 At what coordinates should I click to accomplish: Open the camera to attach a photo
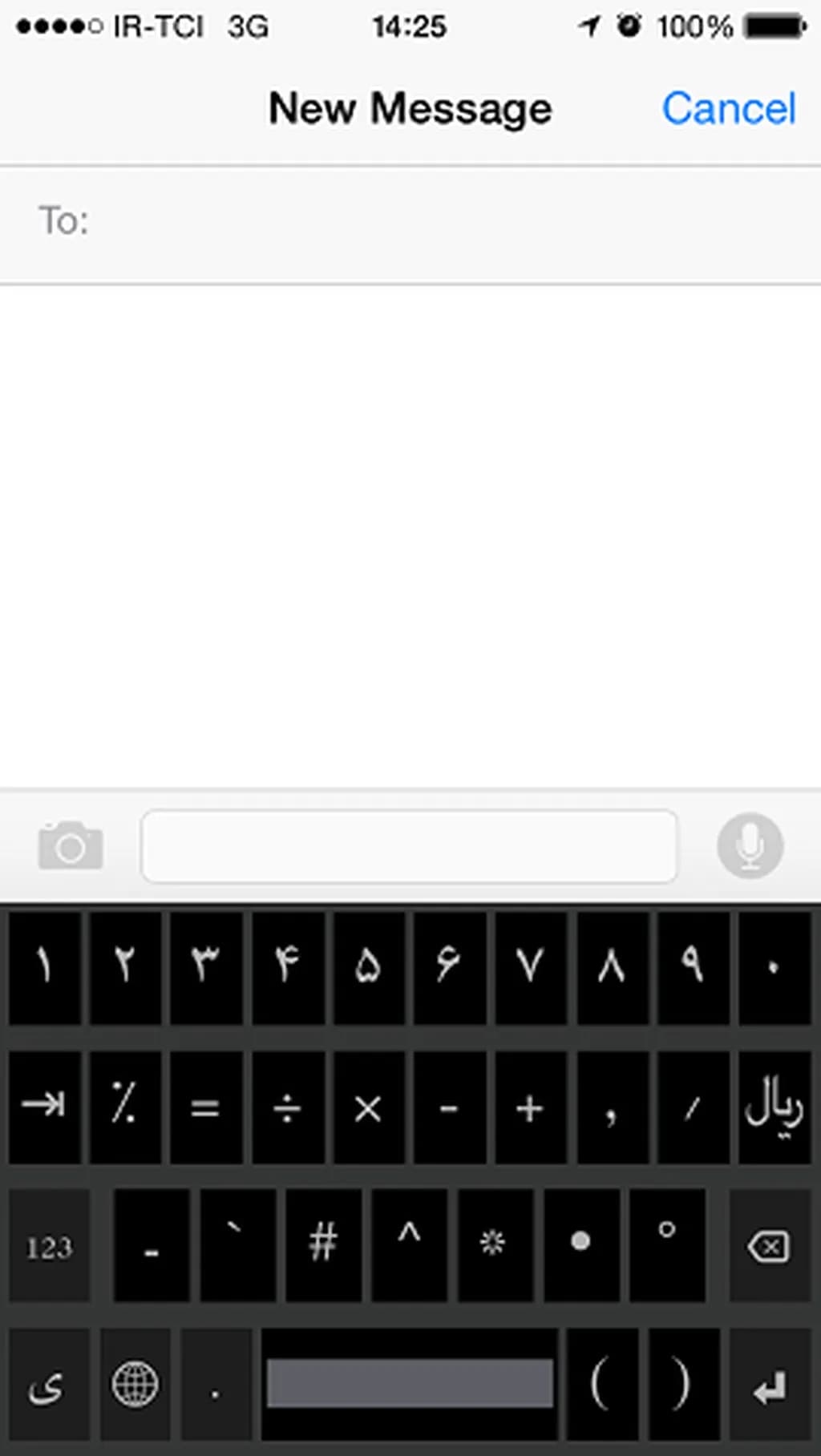(71, 845)
